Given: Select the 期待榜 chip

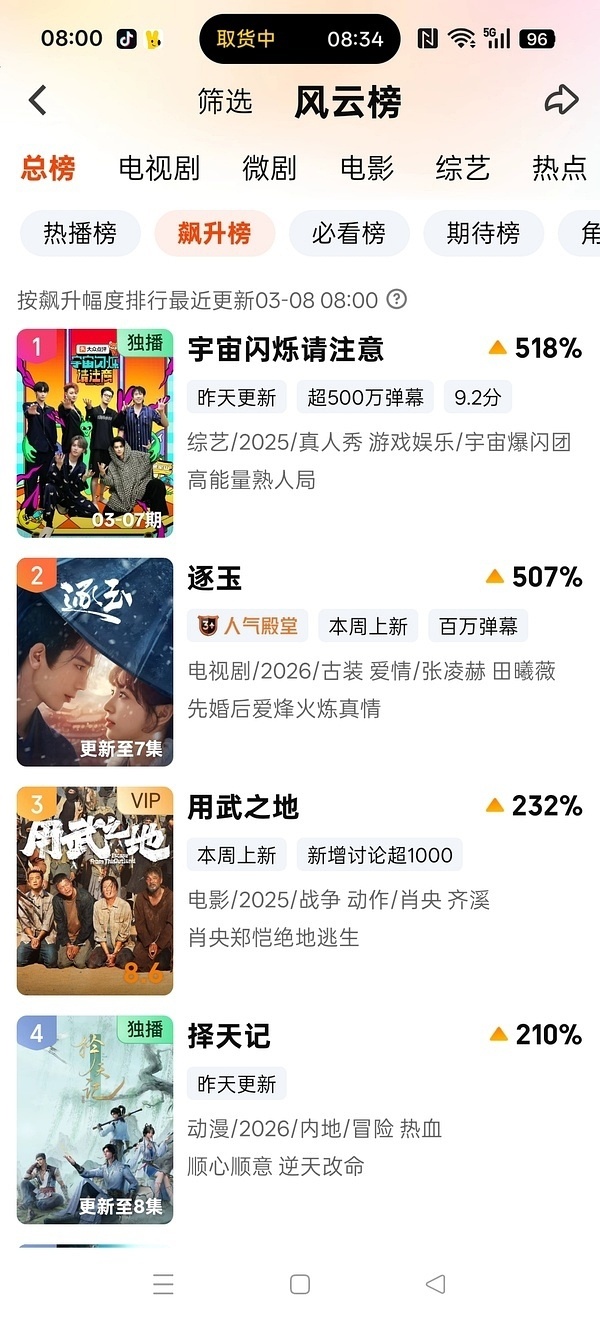Looking at the screenshot, I should (483, 234).
